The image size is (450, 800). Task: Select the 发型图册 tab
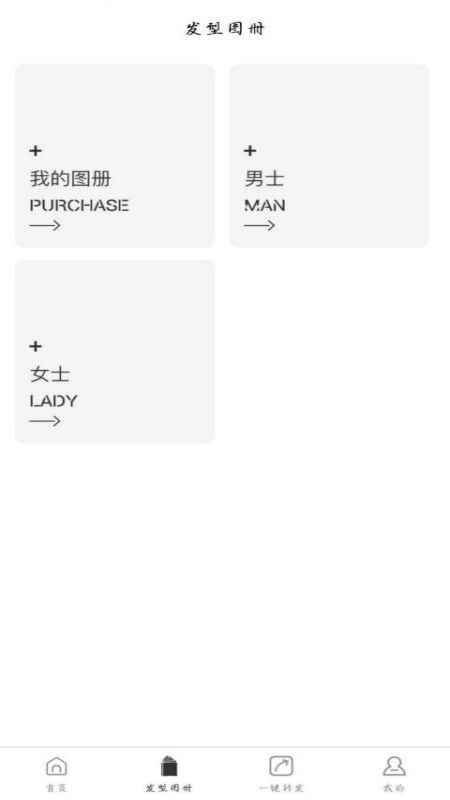coord(169,774)
